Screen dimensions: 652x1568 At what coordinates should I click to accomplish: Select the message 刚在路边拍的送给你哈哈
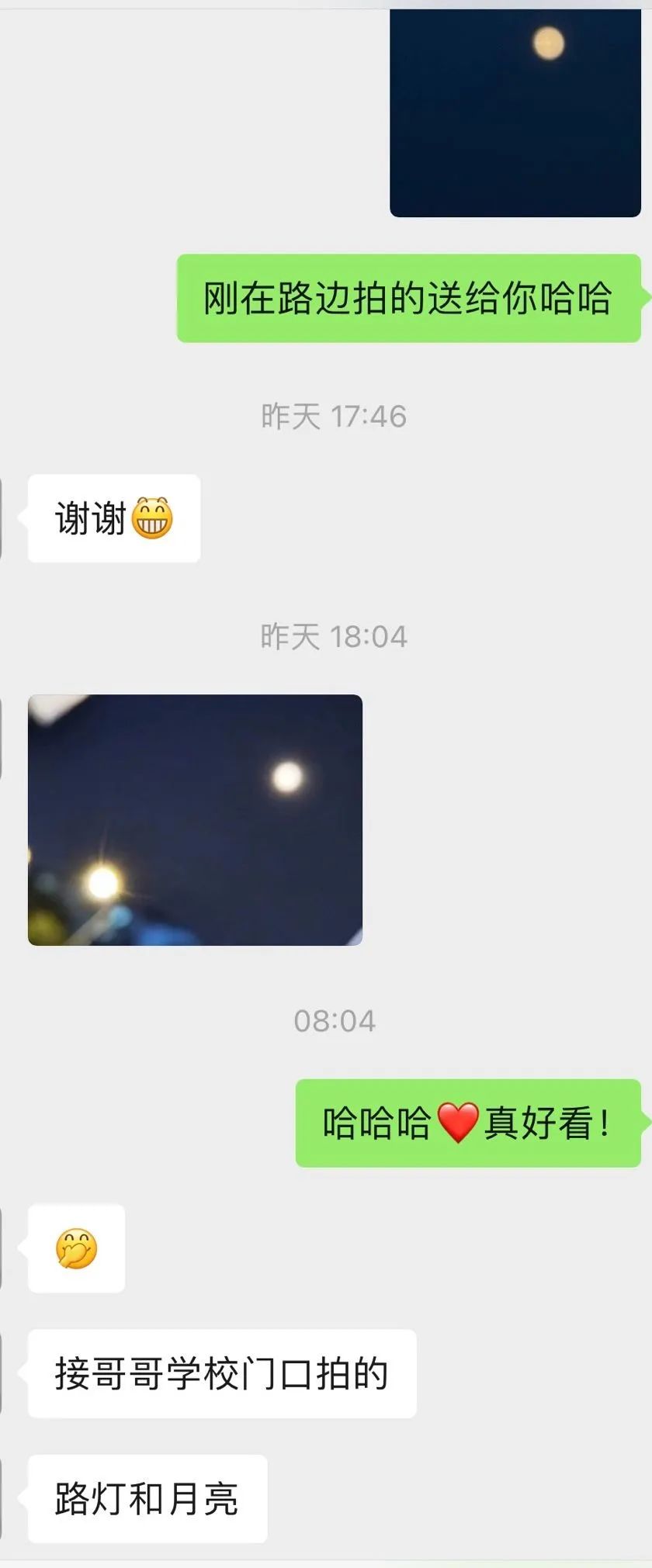[409, 297]
